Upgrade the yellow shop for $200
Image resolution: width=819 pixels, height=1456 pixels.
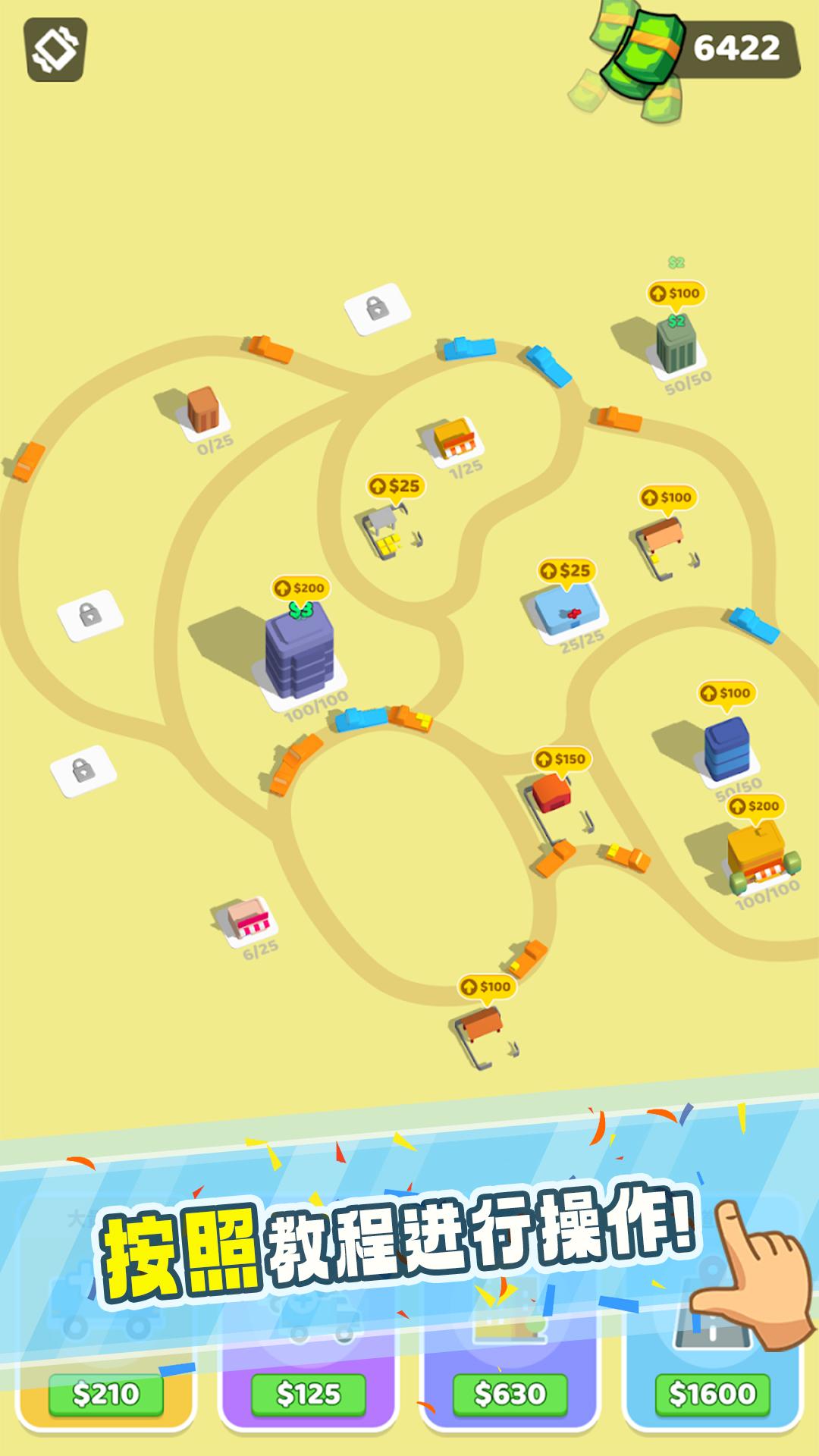(x=755, y=806)
